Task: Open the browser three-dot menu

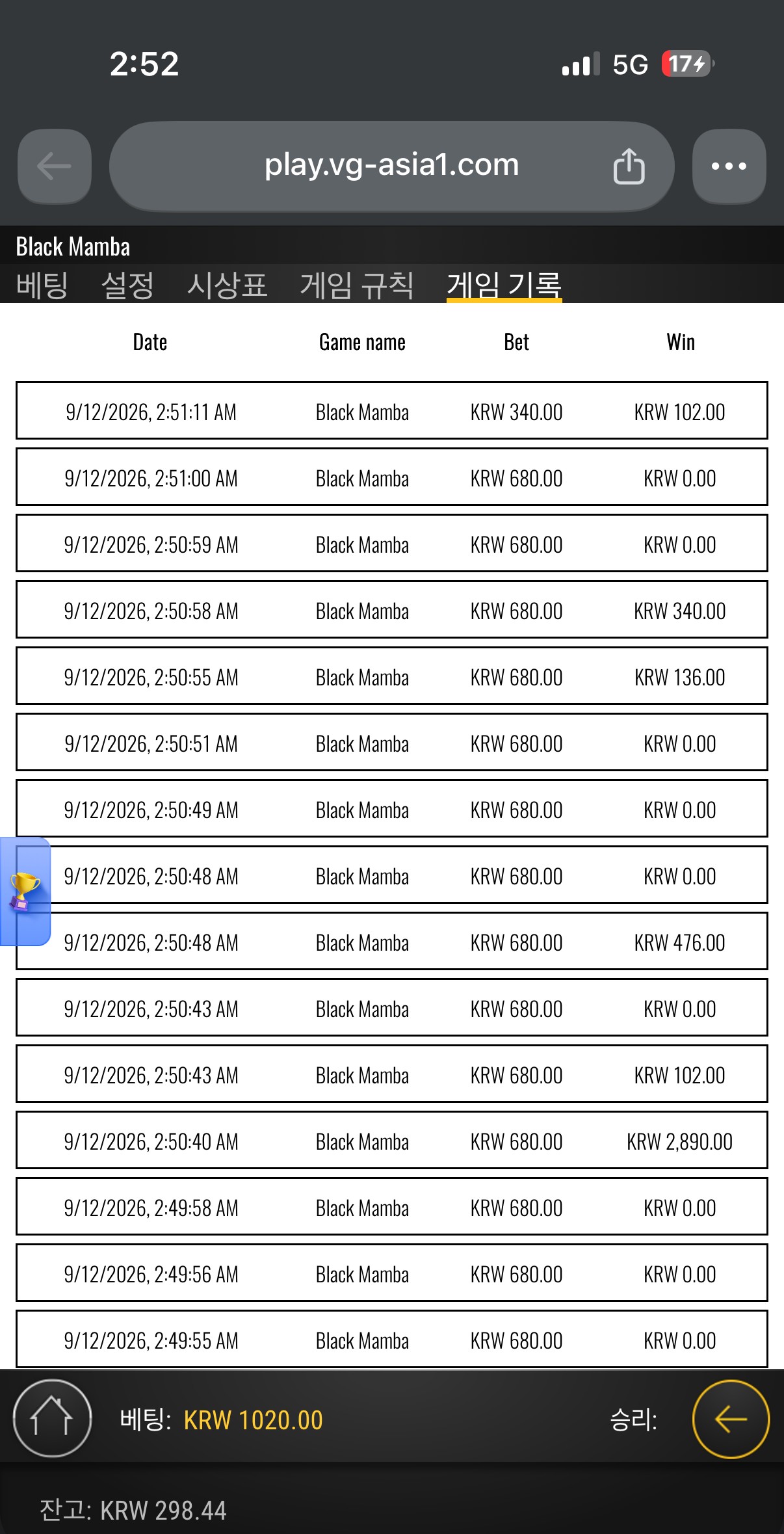Action: (x=729, y=166)
